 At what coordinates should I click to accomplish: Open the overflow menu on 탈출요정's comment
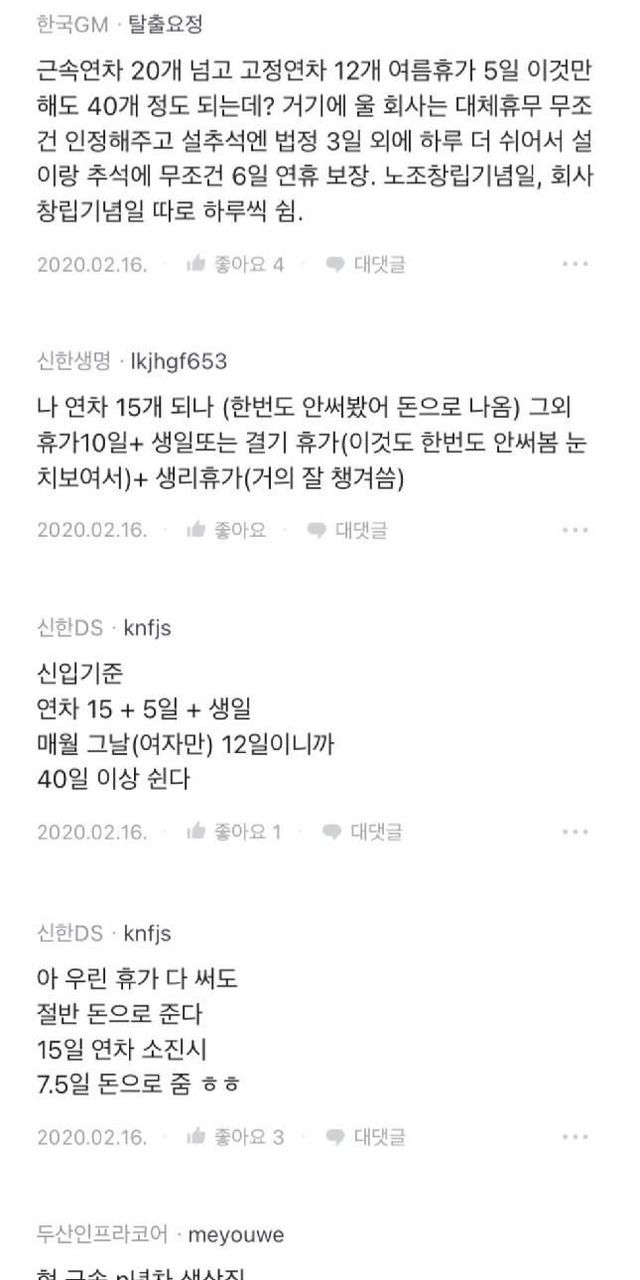[575, 265]
